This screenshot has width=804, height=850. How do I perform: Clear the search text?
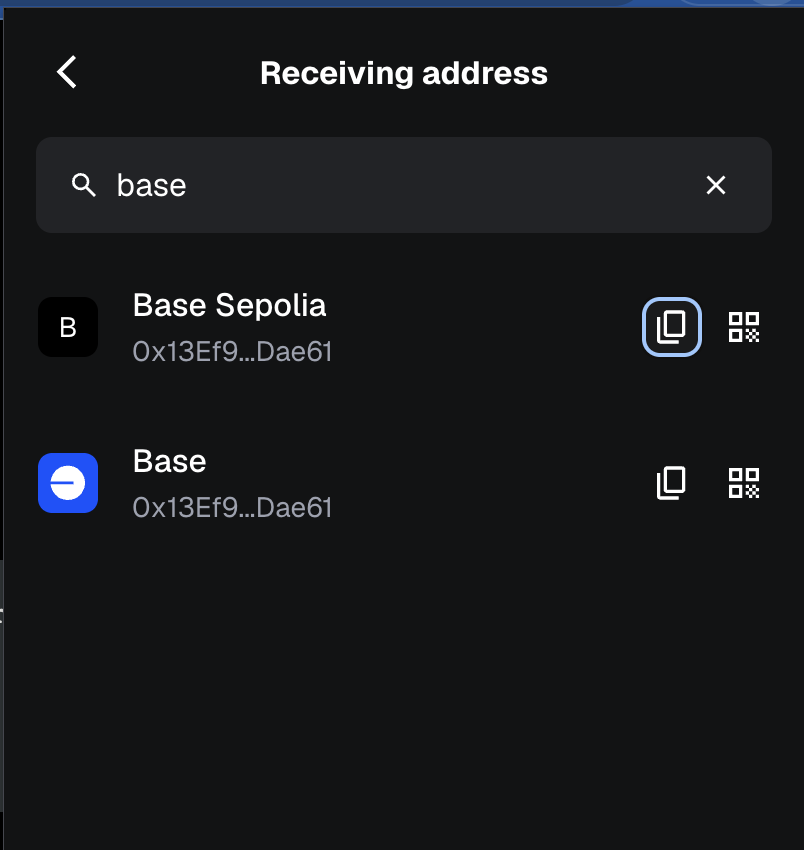click(716, 185)
